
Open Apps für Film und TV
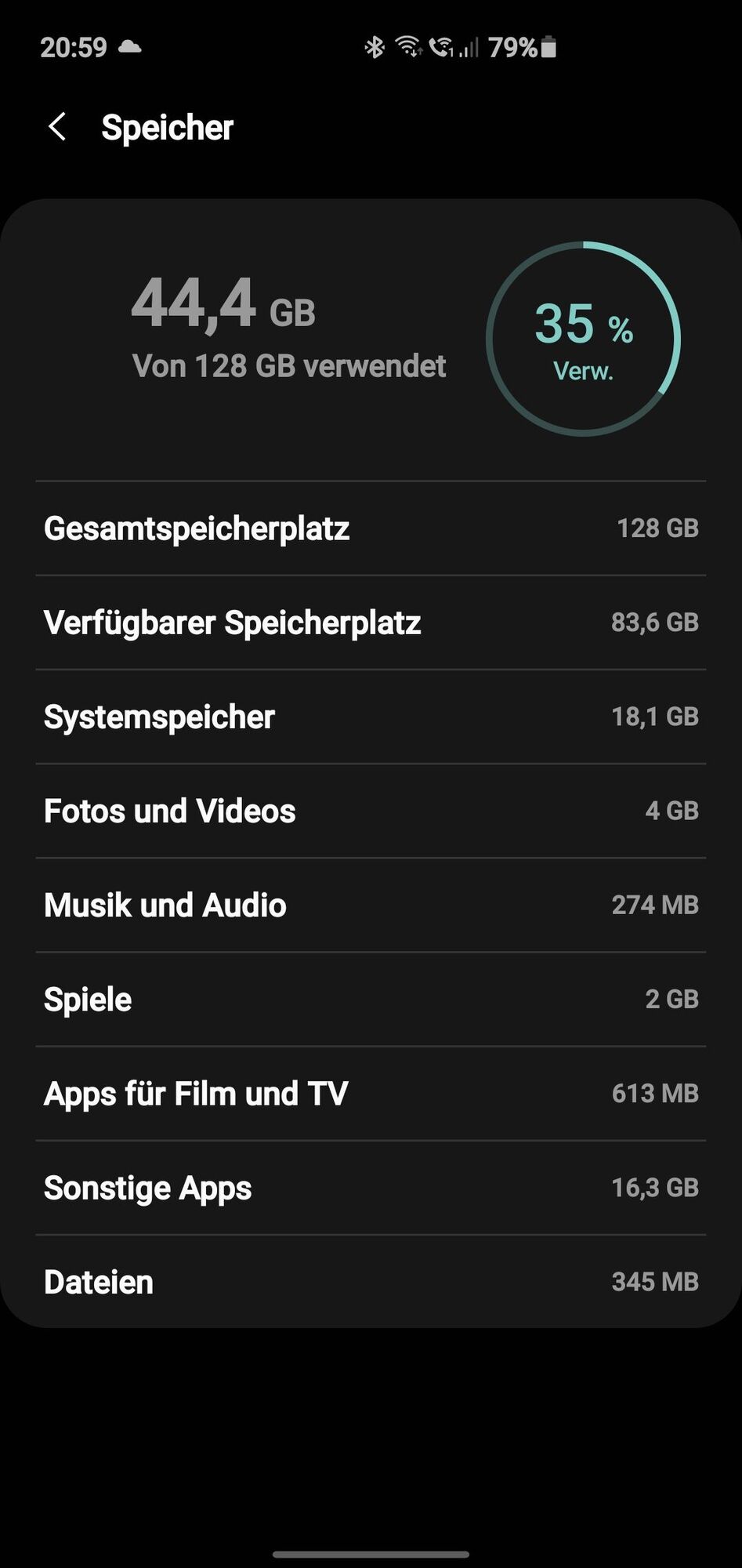tap(371, 1093)
